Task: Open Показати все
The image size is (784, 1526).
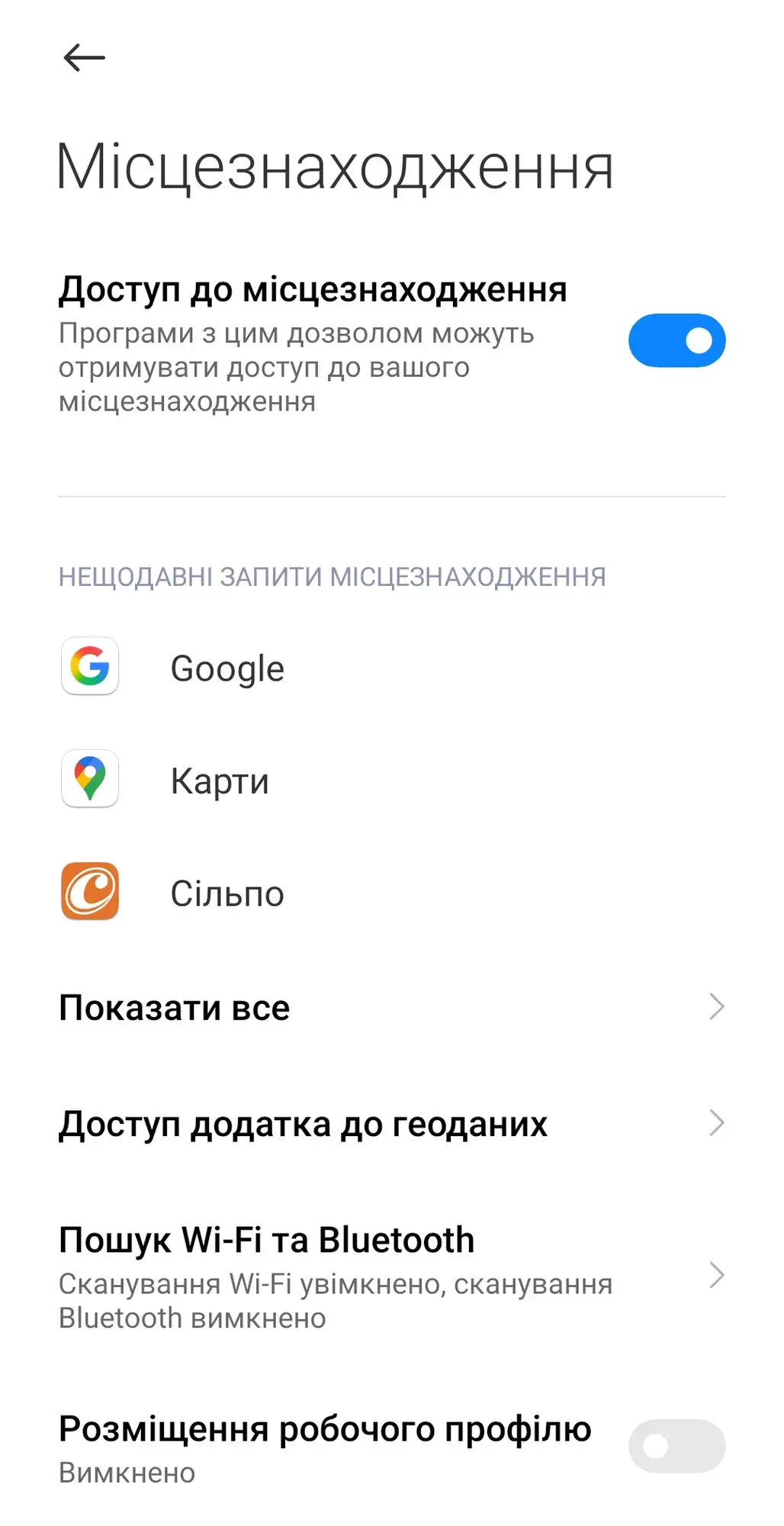Action: tap(390, 1007)
